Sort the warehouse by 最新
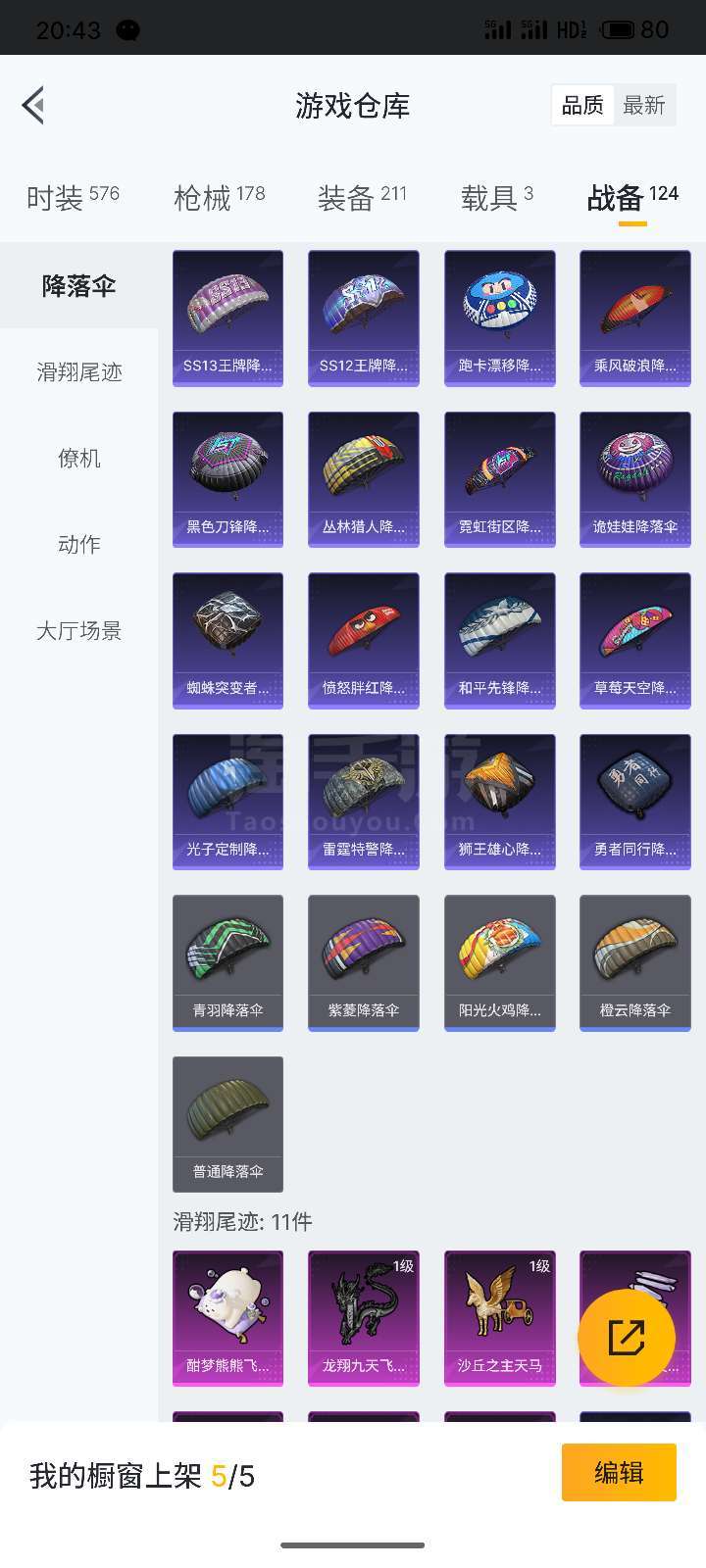706x1568 pixels. [643, 106]
